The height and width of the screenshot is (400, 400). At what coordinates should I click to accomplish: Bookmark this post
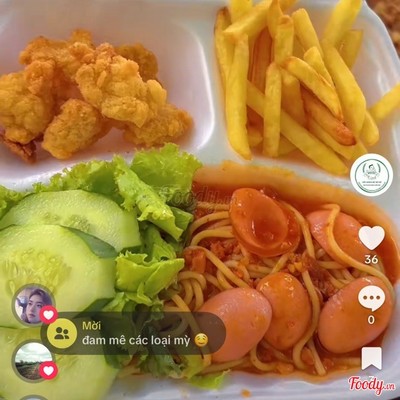(x=371, y=358)
